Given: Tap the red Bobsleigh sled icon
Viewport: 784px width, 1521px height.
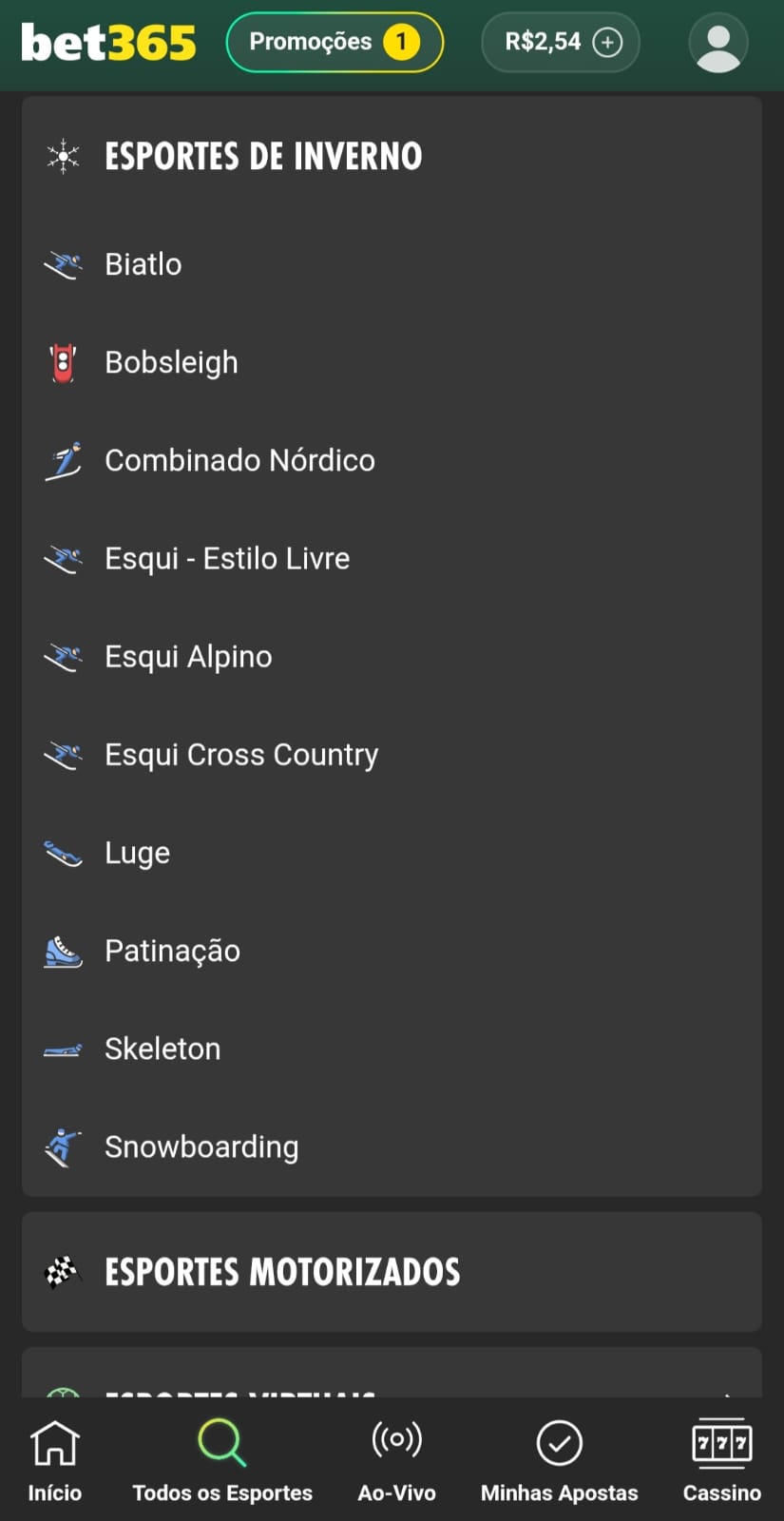Looking at the screenshot, I should coord(62,362).
